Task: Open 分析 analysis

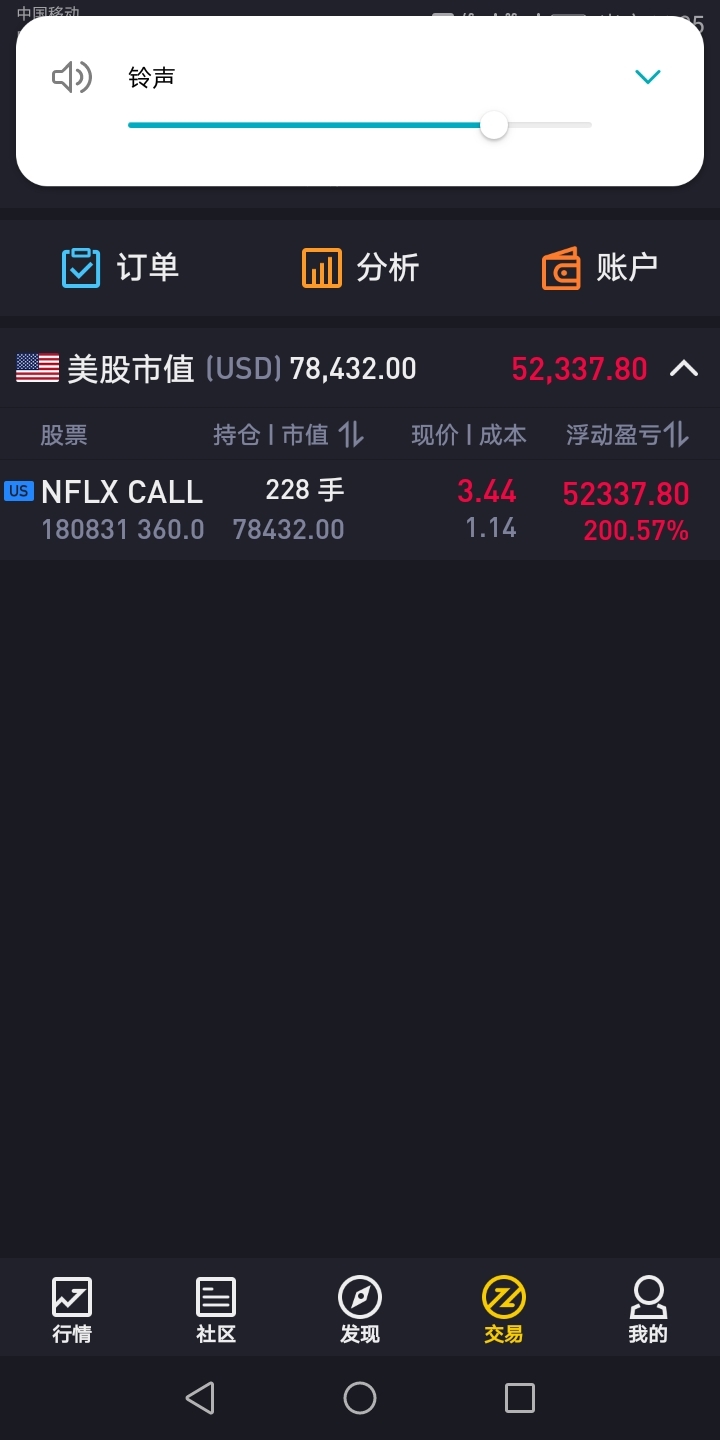Action: (x=360, y=268)
